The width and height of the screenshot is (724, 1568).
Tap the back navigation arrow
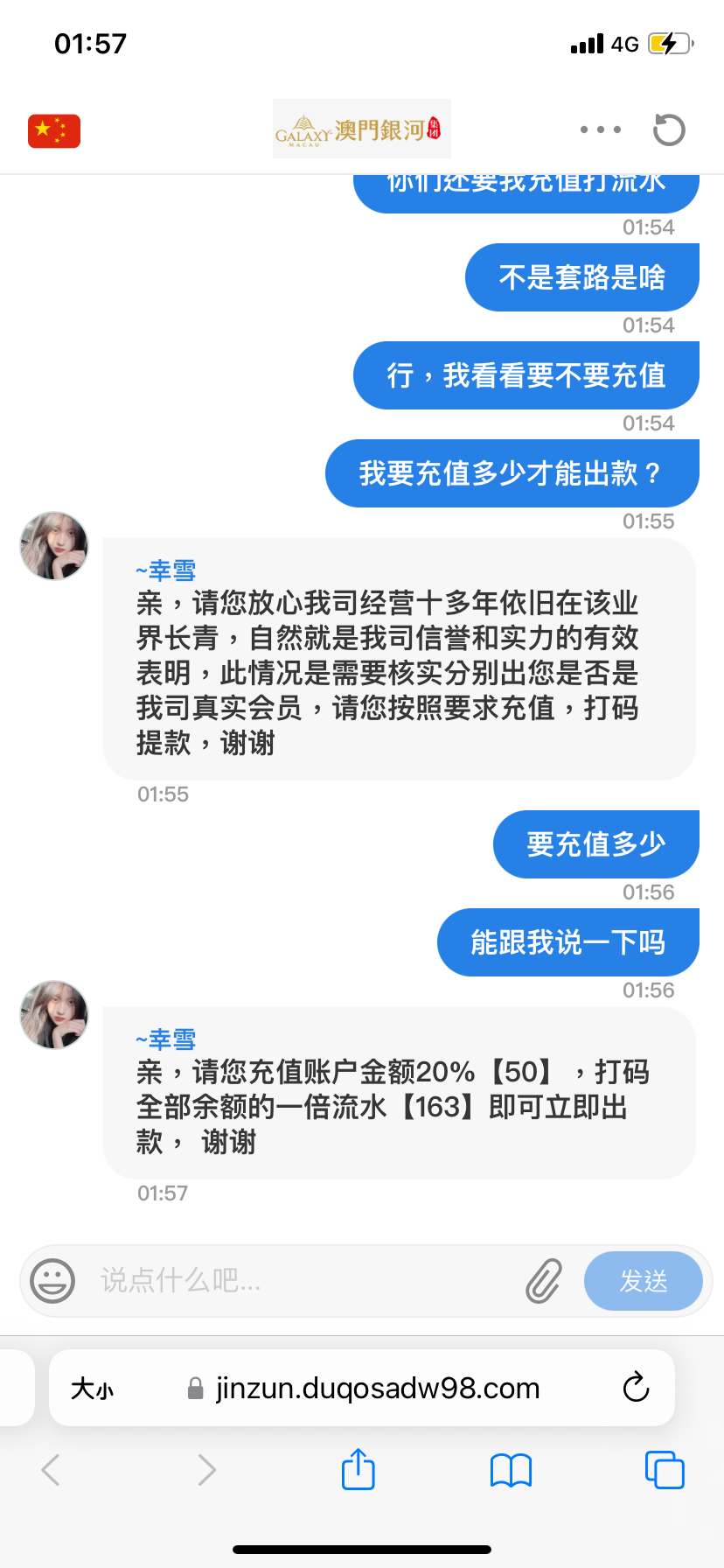pos(50,1469)
